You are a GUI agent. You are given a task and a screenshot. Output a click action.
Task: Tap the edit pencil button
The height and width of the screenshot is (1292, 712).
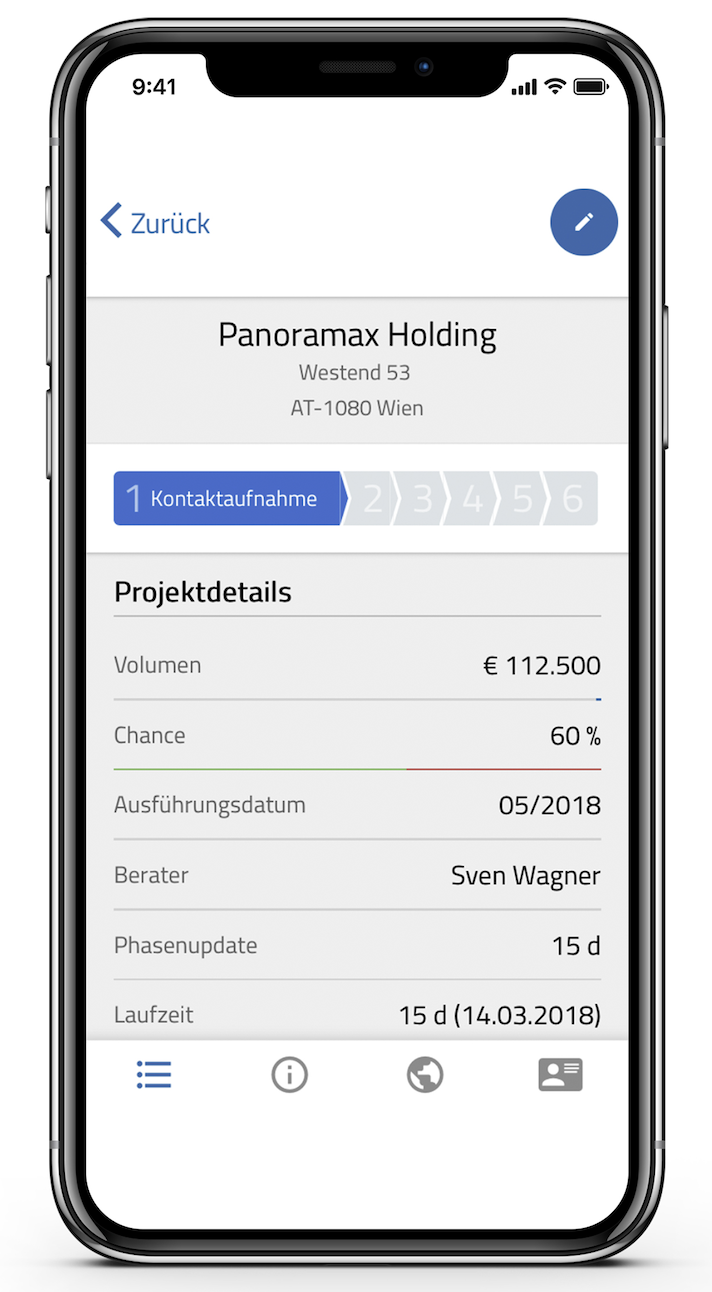[584, 222]
